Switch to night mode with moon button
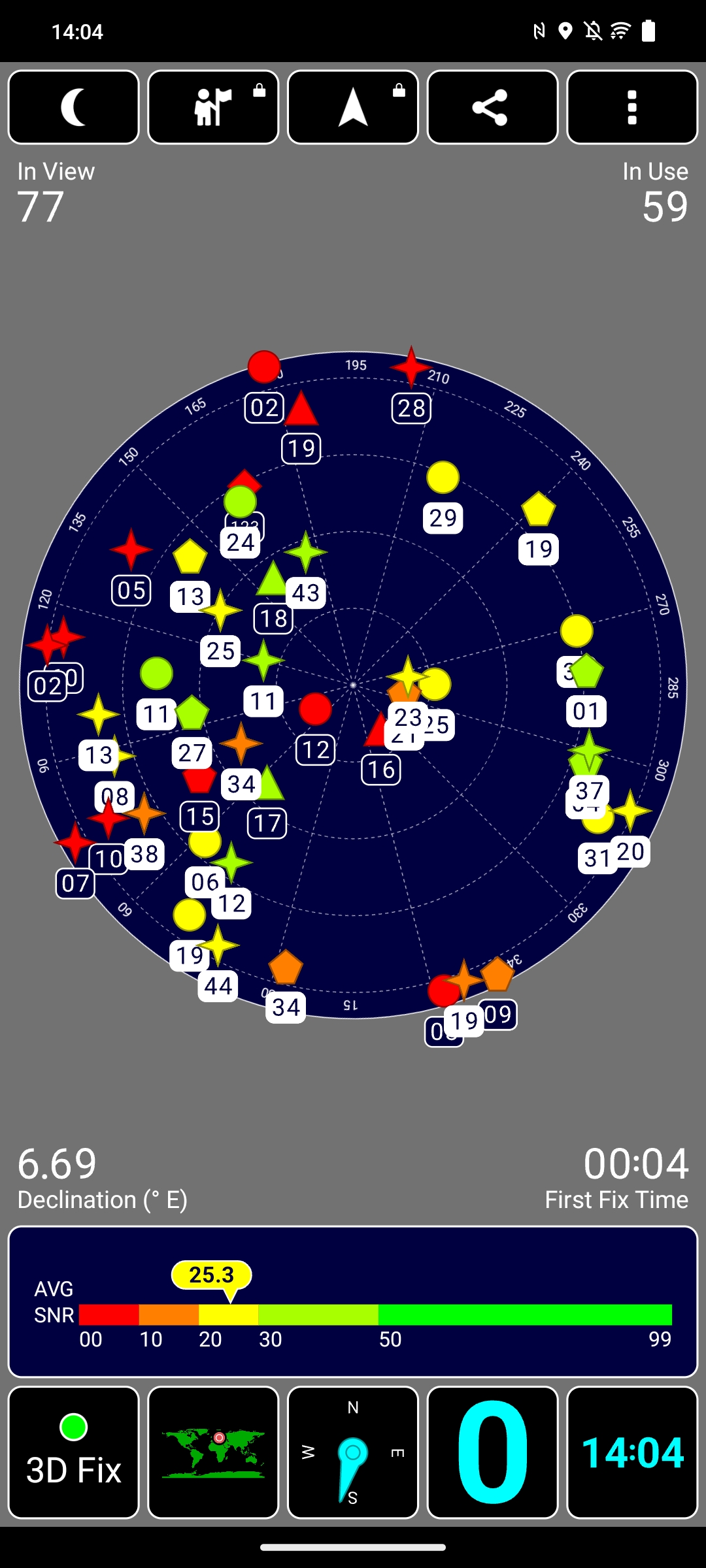 (74, 107)
